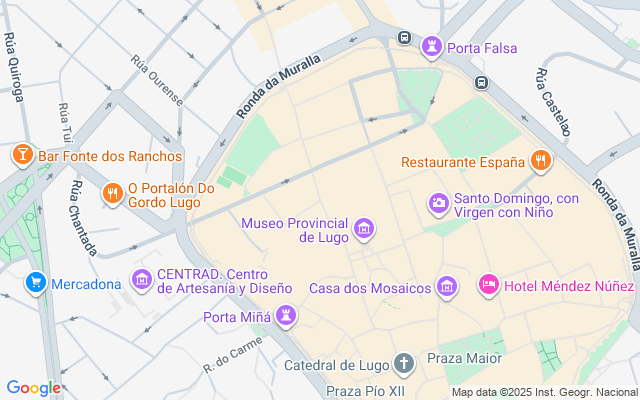Open O Portalón Do Gordo Lugo restaurant pin
This screenshot has width=640, height=400.
112,192
